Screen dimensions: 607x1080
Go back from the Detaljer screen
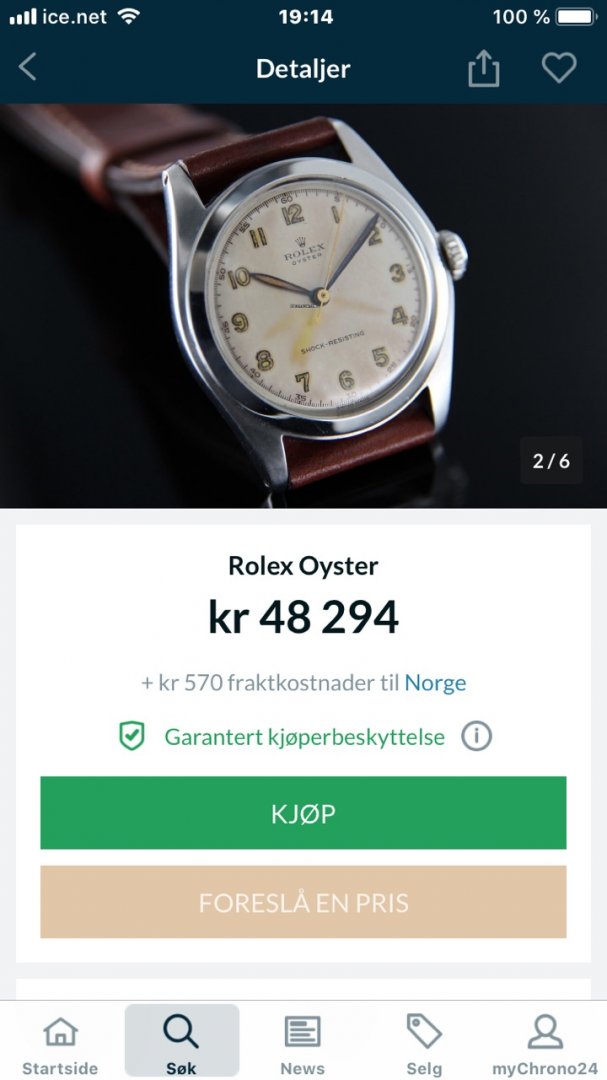tap(28, 68)
